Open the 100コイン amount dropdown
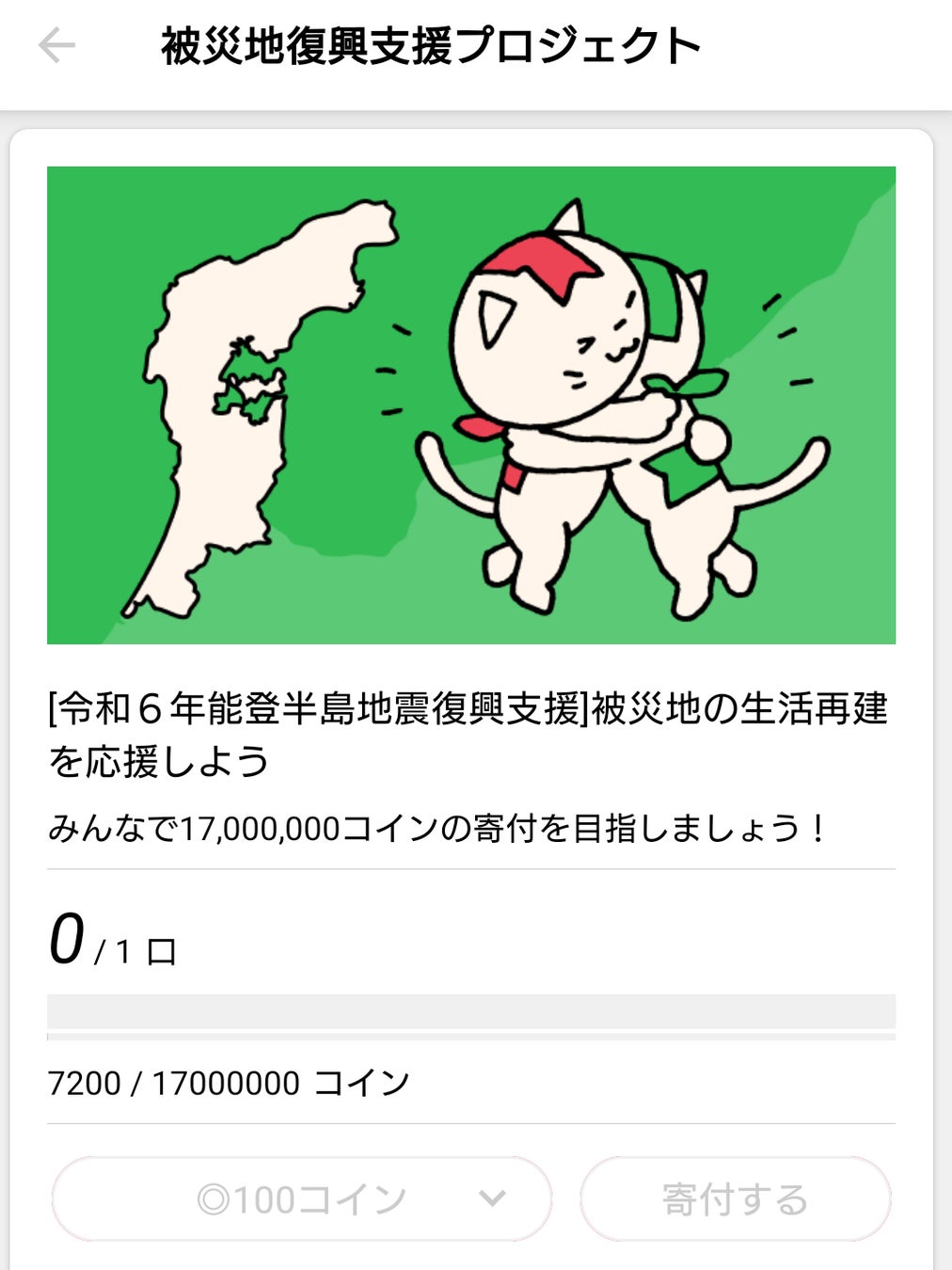952x1270 pixels. click(301, 1199)
